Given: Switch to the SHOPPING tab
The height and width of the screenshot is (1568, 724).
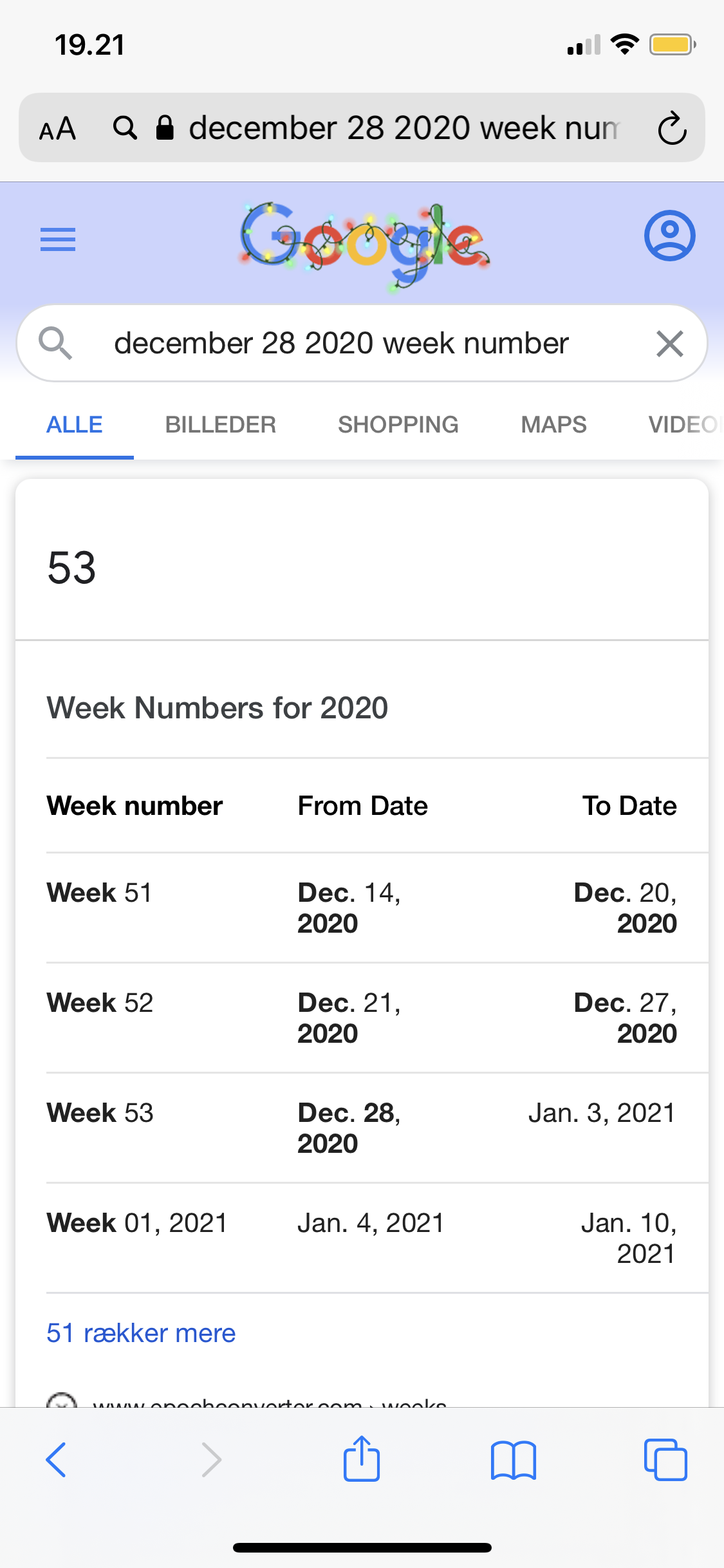Looking at the screenshot, I should pos(398,424).
